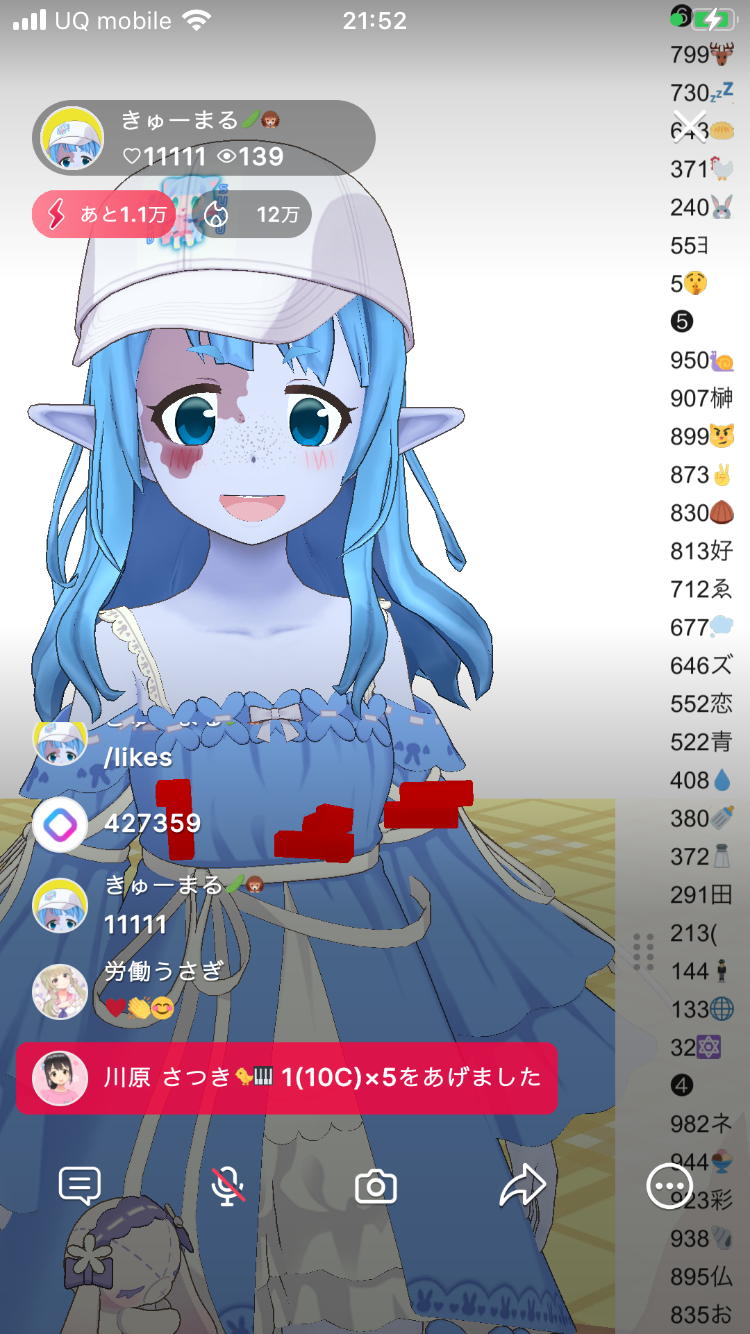Tap the あと1.1万 ranking badge
This screenshot has height=1334, width=750.
pos(104,214)
